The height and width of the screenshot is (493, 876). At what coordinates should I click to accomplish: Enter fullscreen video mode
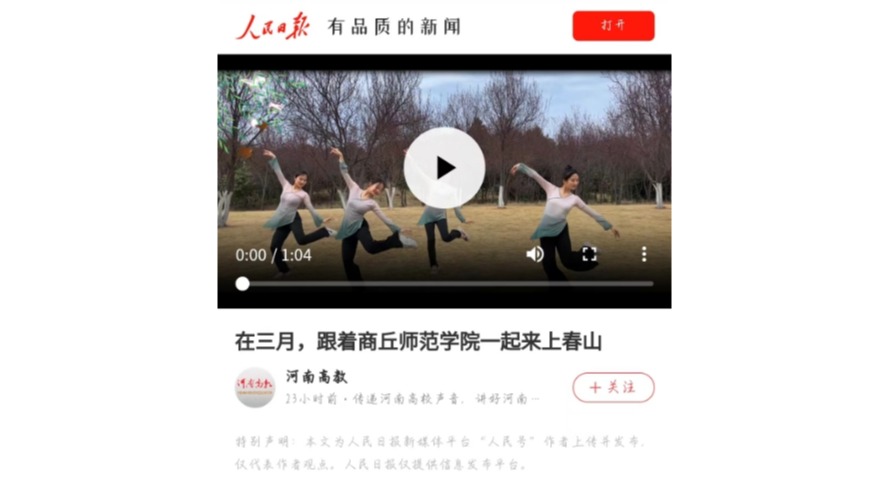click(x=589, y=254)
